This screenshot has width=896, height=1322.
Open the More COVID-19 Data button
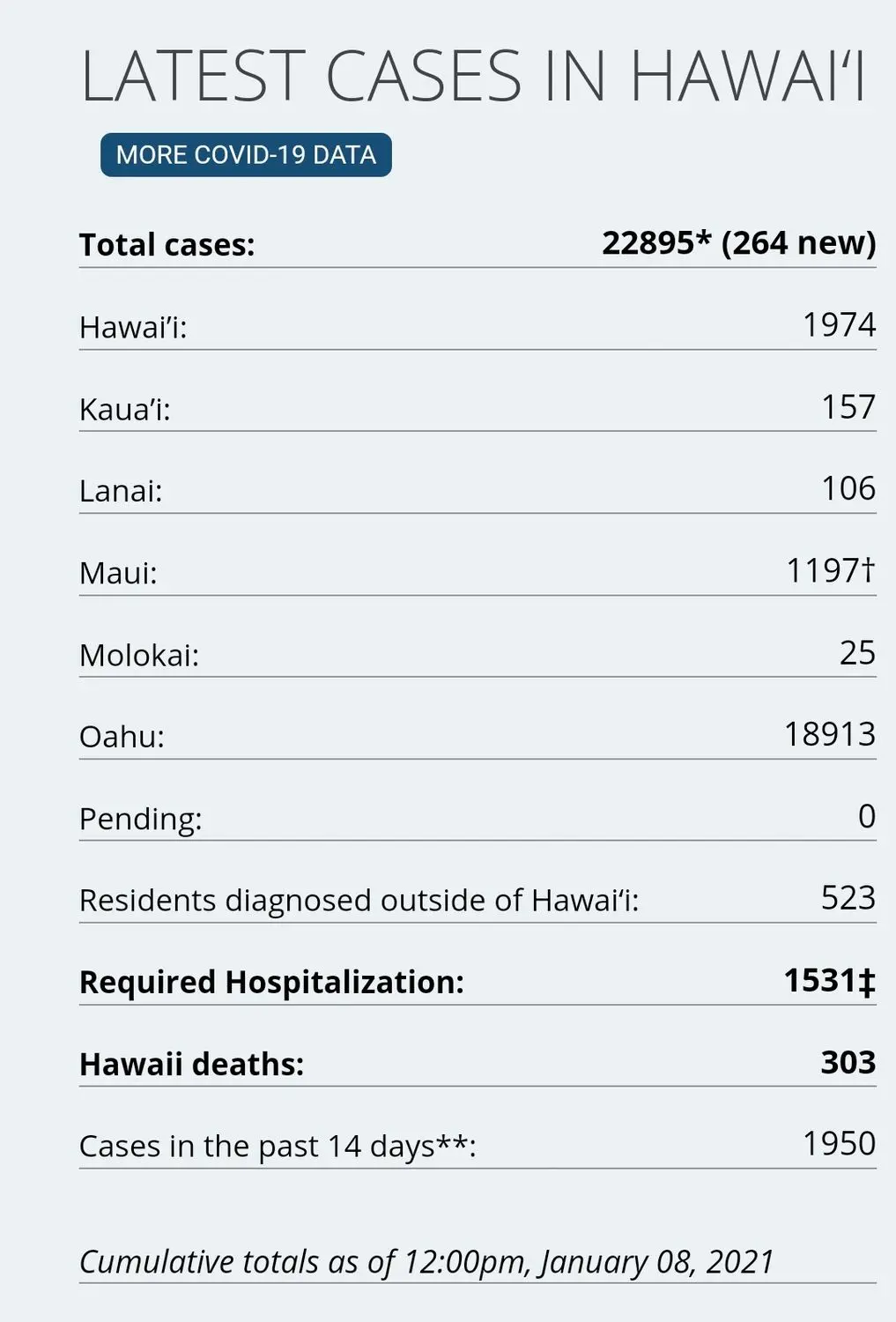(x=246, y=155)
